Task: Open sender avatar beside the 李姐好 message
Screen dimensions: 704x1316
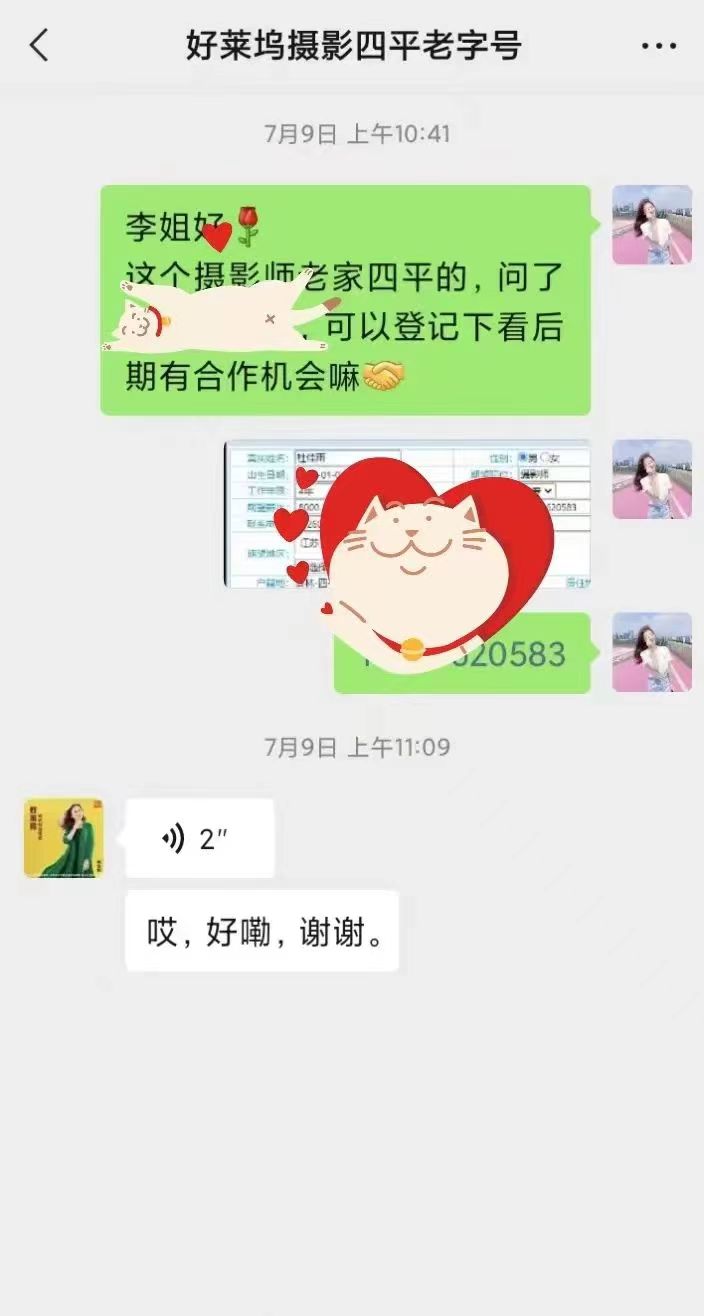Action: click(x=651, y=225)
